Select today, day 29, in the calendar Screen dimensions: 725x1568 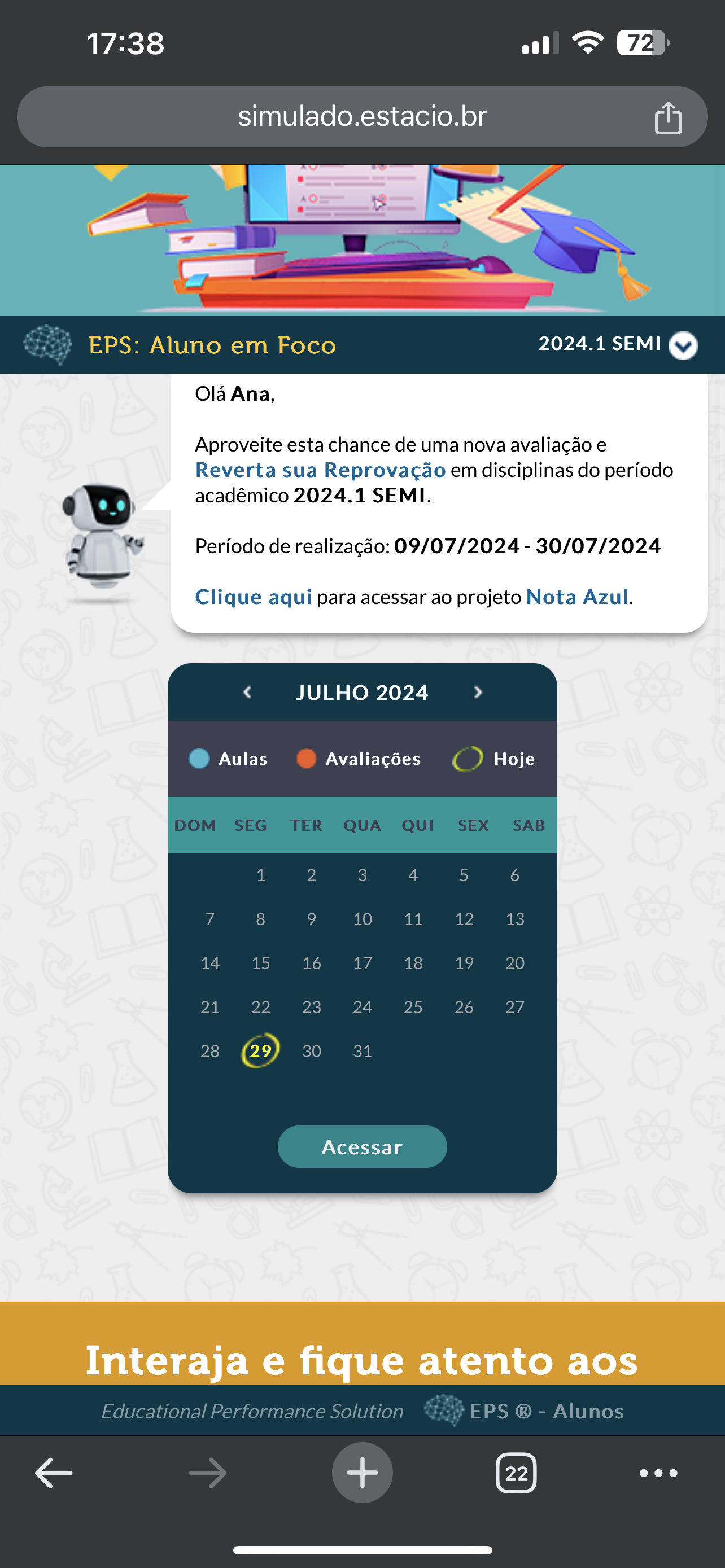click(x=260, y=1050)
